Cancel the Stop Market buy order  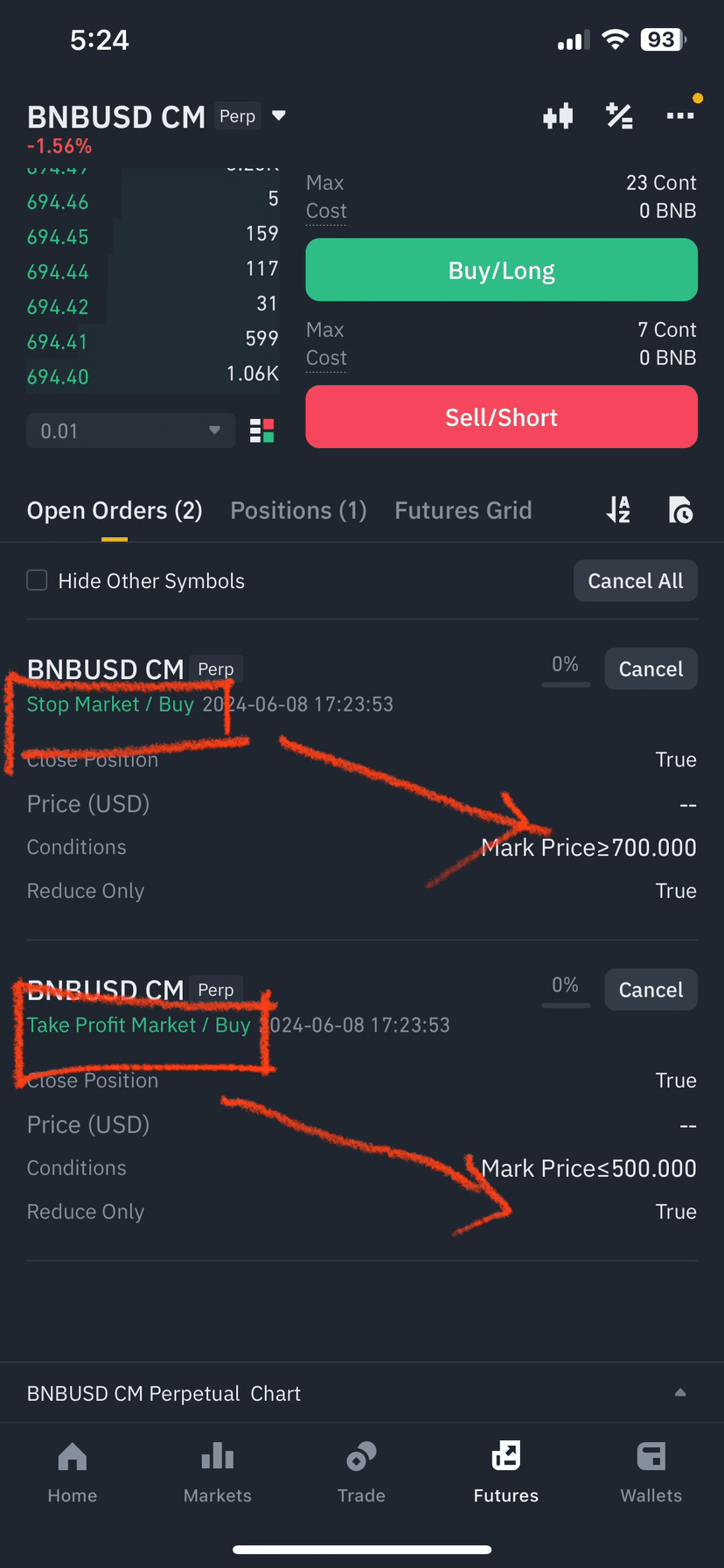pos(651,668)
